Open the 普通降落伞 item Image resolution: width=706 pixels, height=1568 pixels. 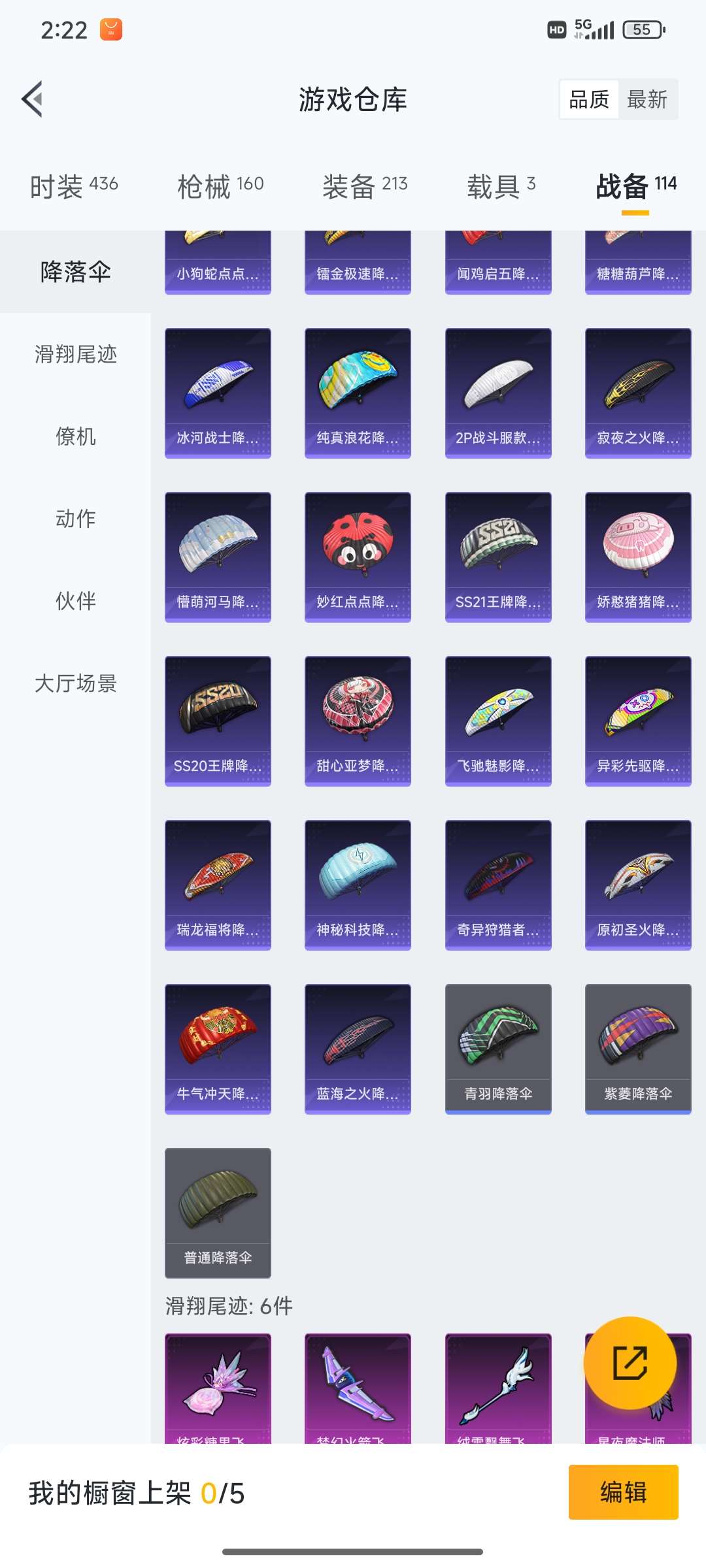(x=218, y=1213)
